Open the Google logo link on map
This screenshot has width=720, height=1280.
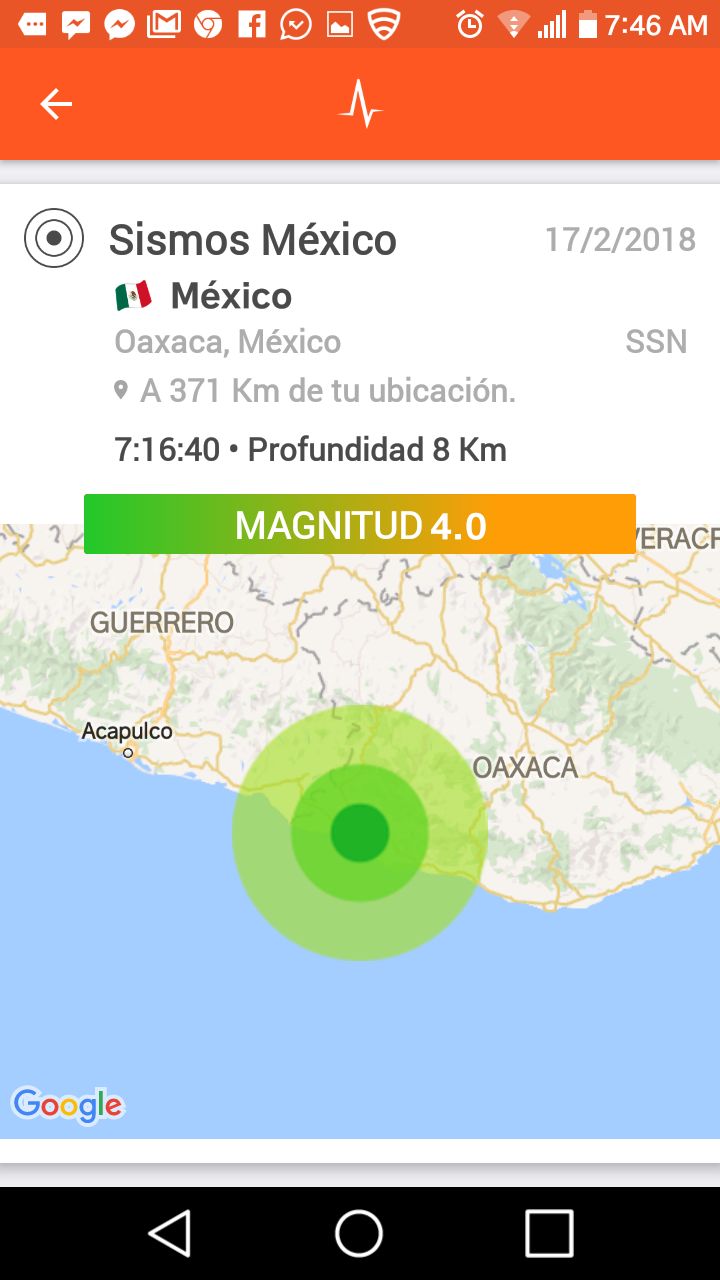click(67, 1105)
